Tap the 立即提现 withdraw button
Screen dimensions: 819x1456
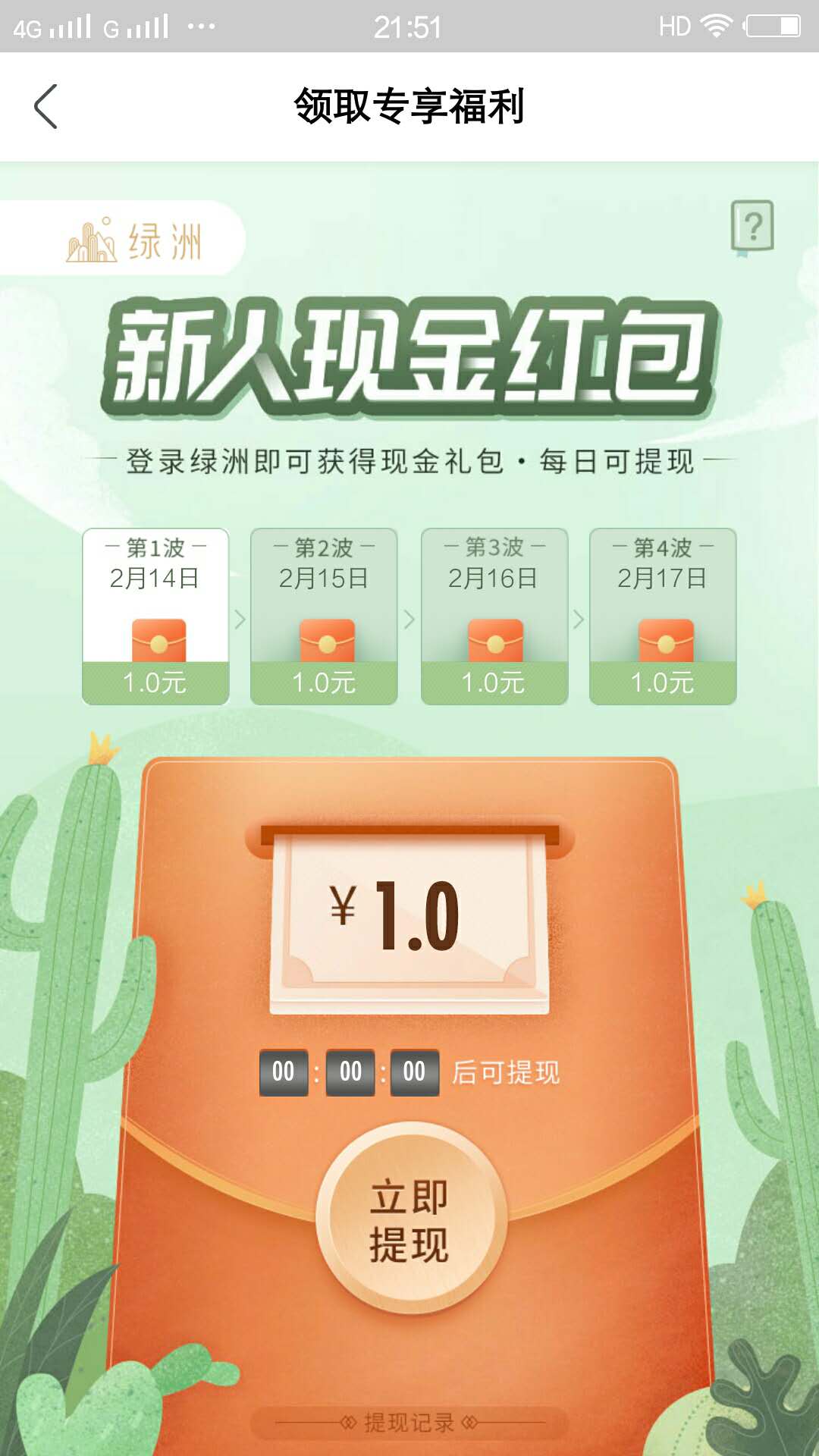coord(409,1219)
